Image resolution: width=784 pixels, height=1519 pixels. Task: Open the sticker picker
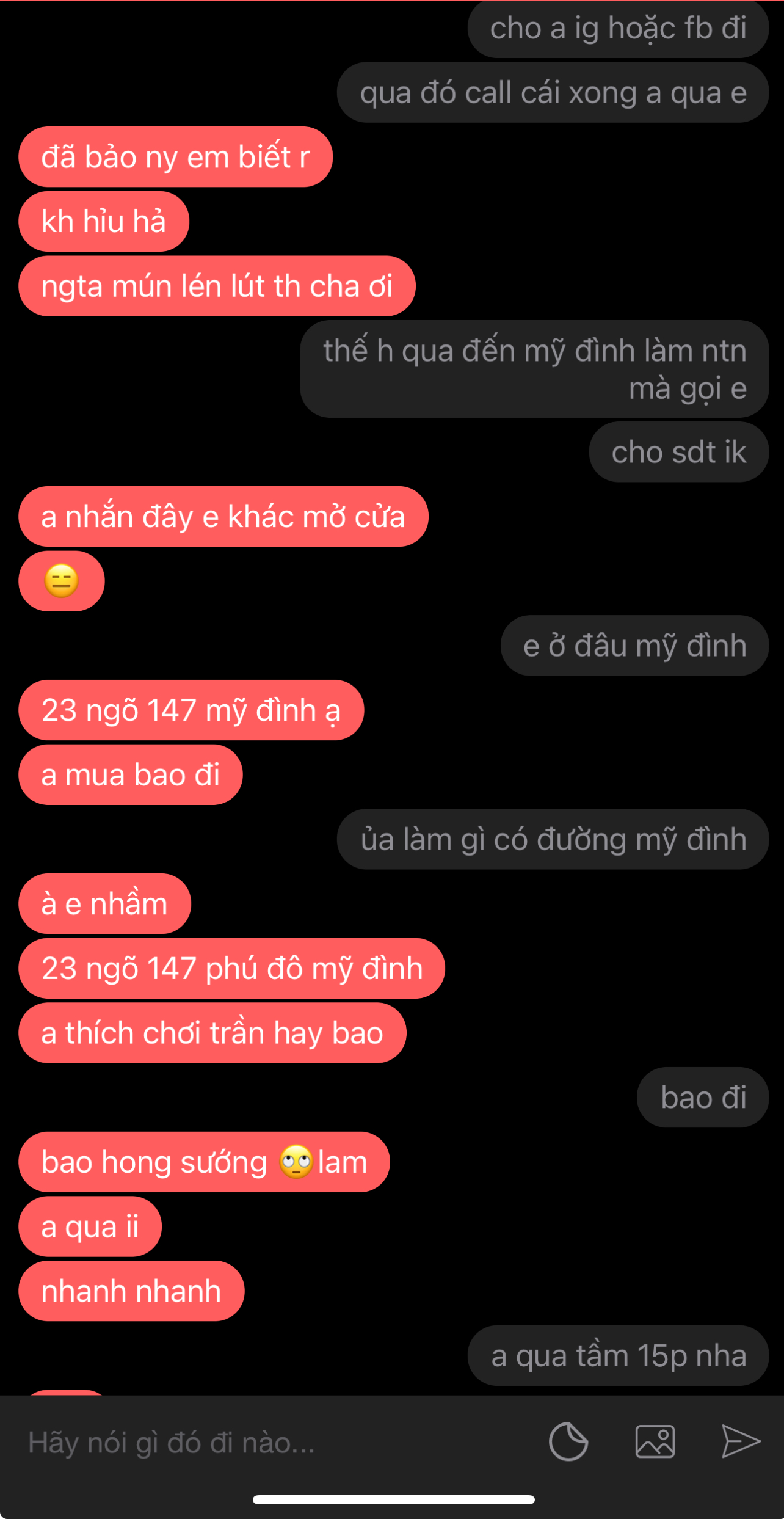(x=568, y=1442)
